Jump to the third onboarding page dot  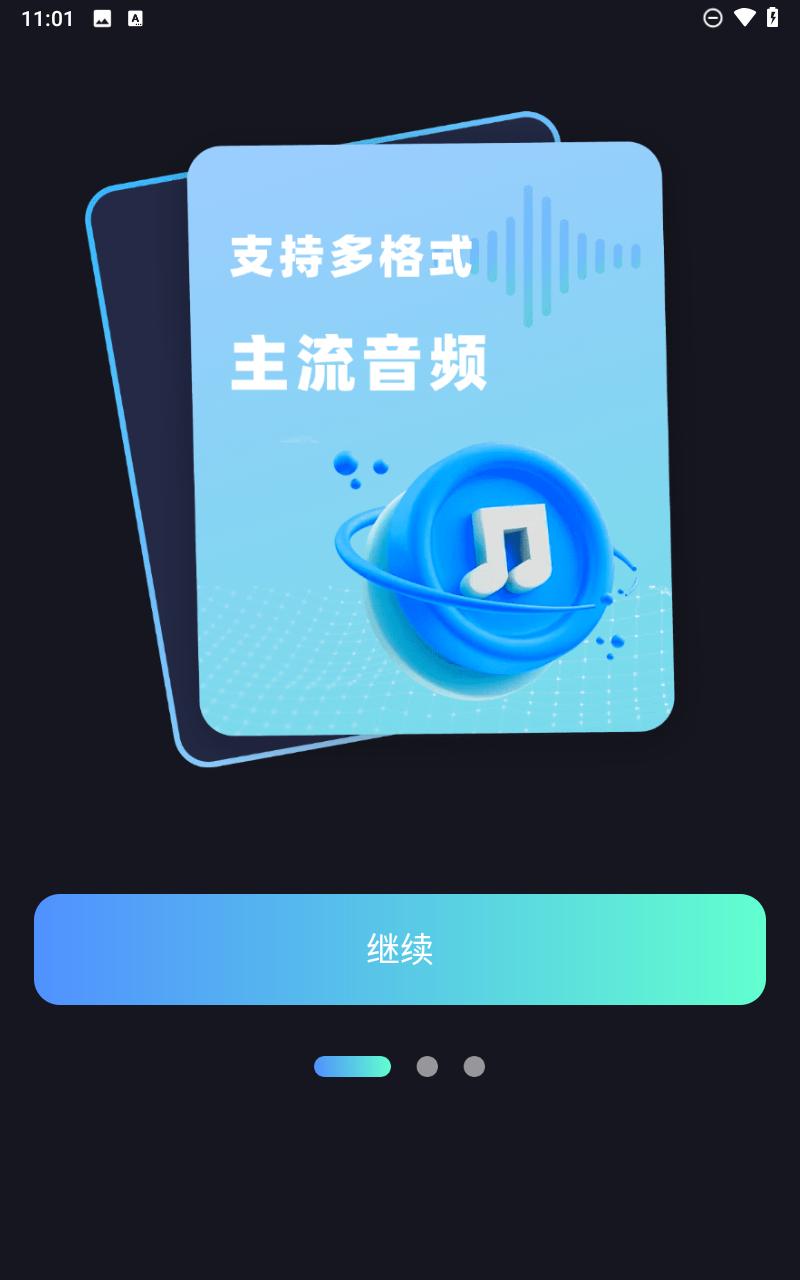pyautogui.click(x=474, y=1066)
